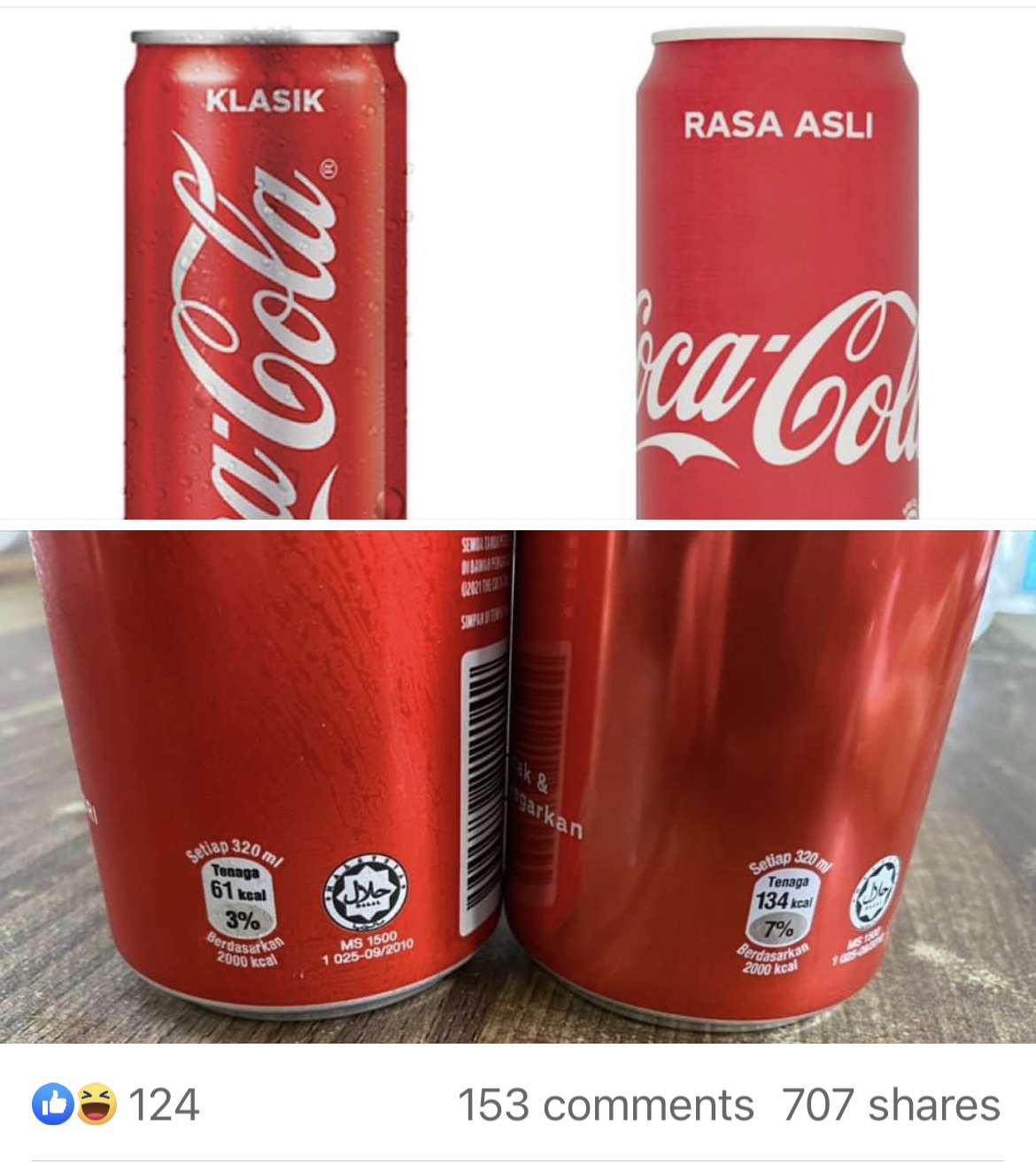View the 707 shares list
Image resolution: width=1036 pixels, height=1164 pixels.
(x=891, y=1106)
